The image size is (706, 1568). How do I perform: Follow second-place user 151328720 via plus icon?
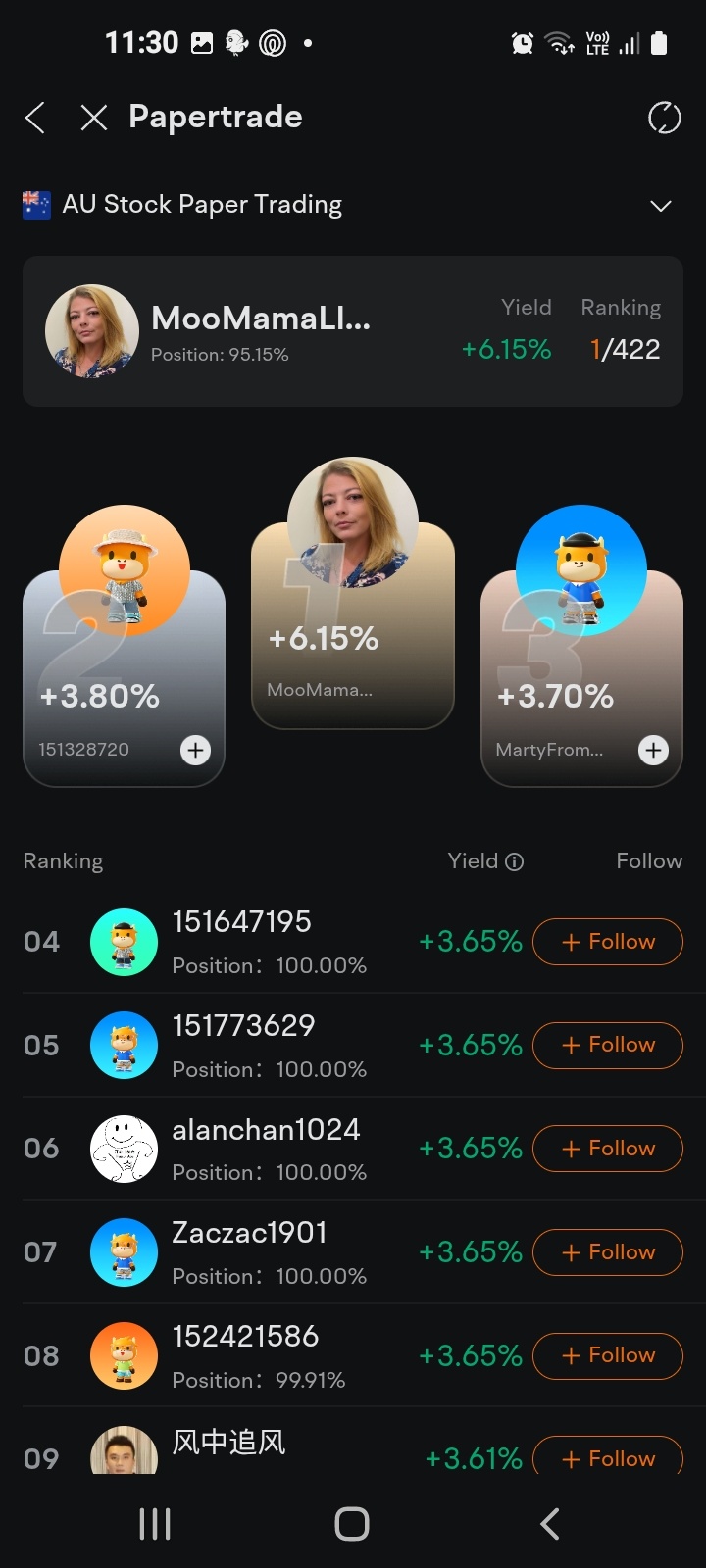[195, 750]
